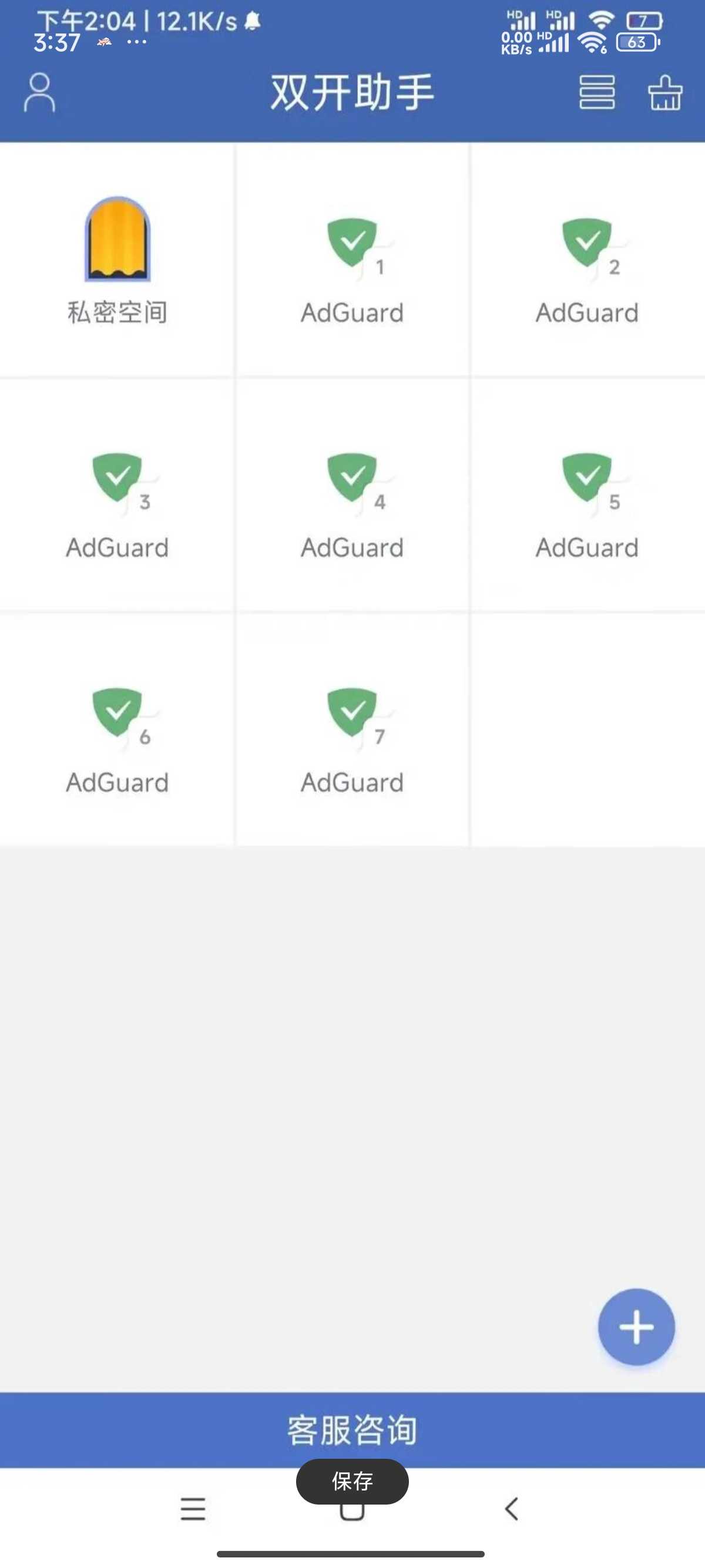Launch AdGuard clone number 1
Image resolution: width=705 pixels, height=1568 pixels.
click(352, 261)
